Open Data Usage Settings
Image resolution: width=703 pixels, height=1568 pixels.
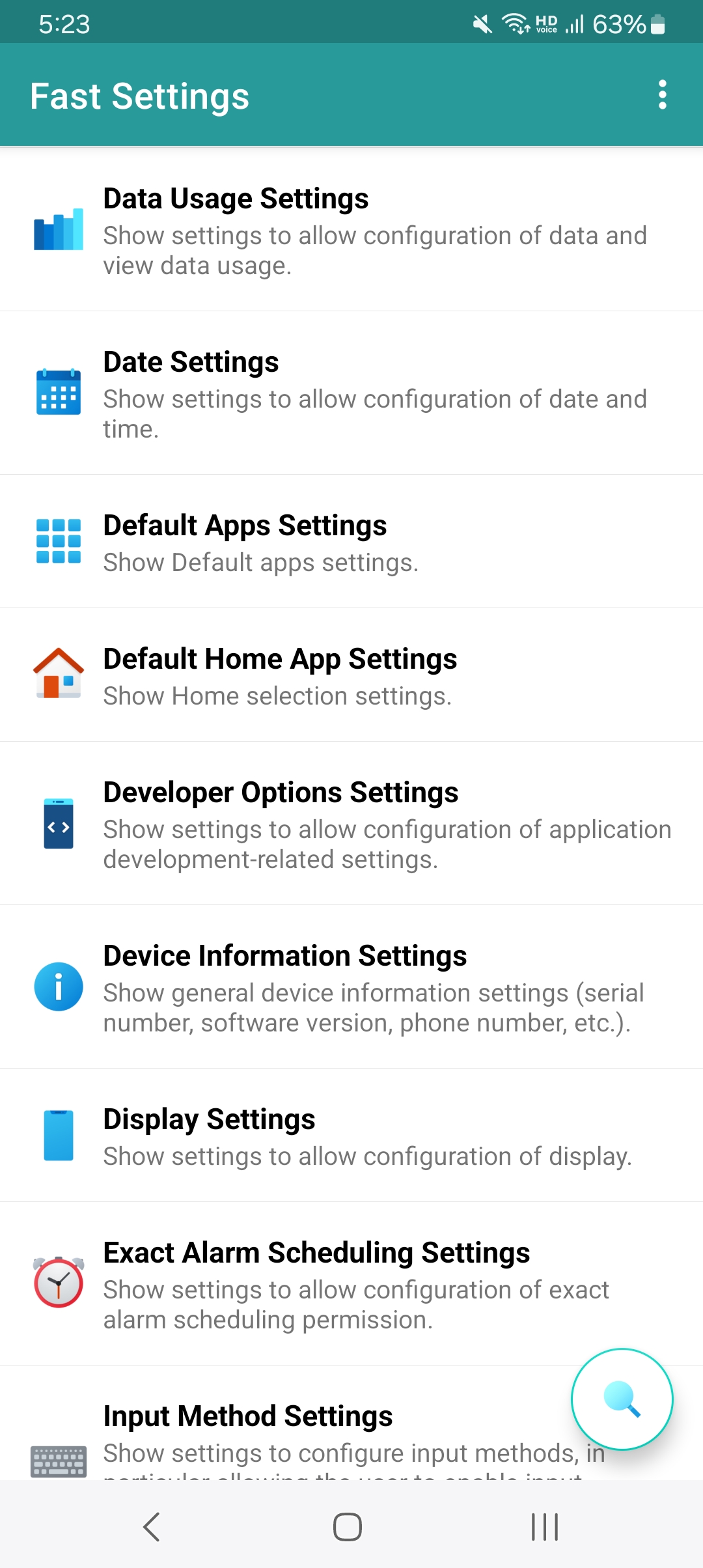pos(351,231)
